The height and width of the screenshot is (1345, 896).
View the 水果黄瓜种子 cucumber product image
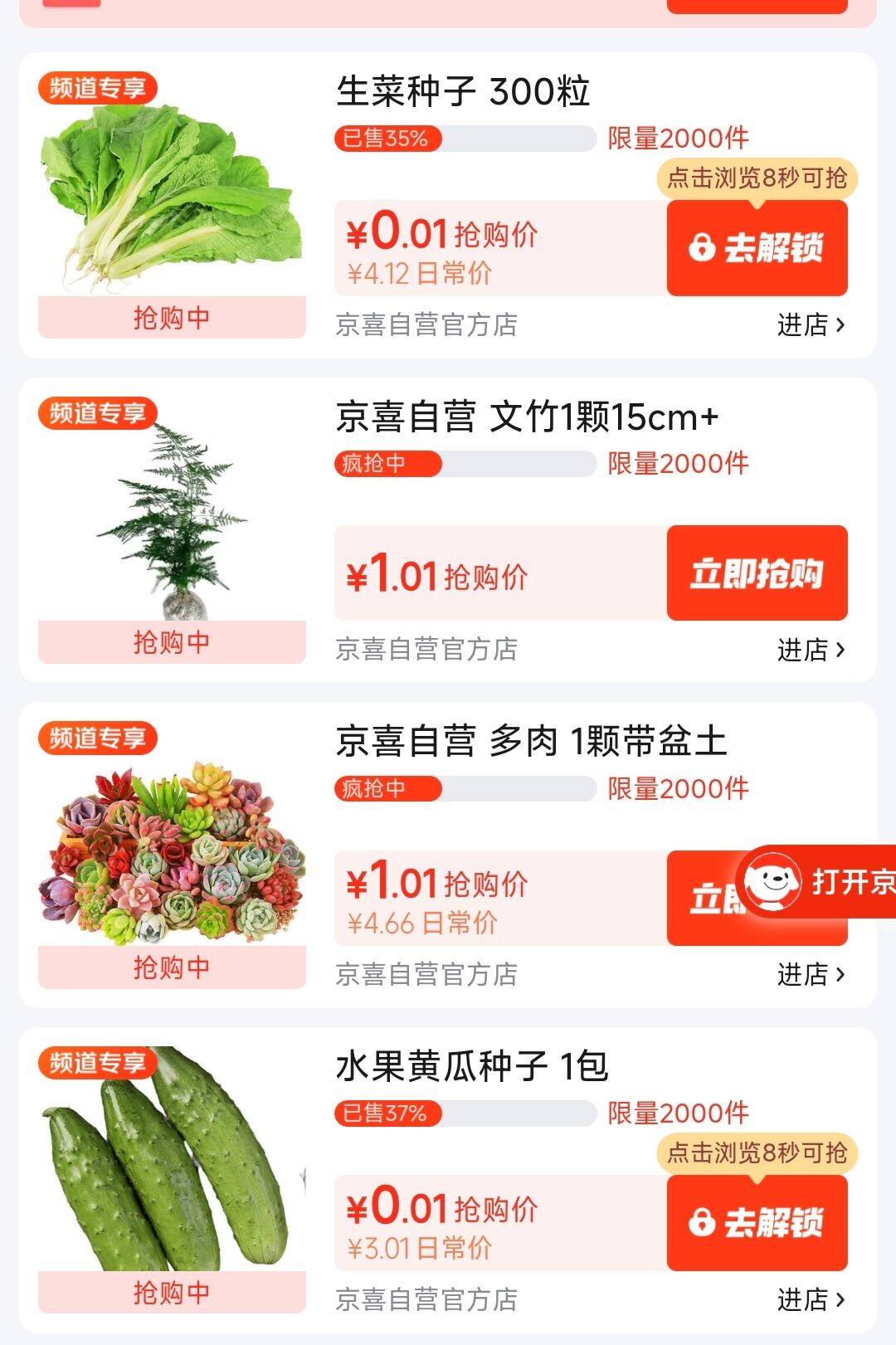(x=172, y=1162)
